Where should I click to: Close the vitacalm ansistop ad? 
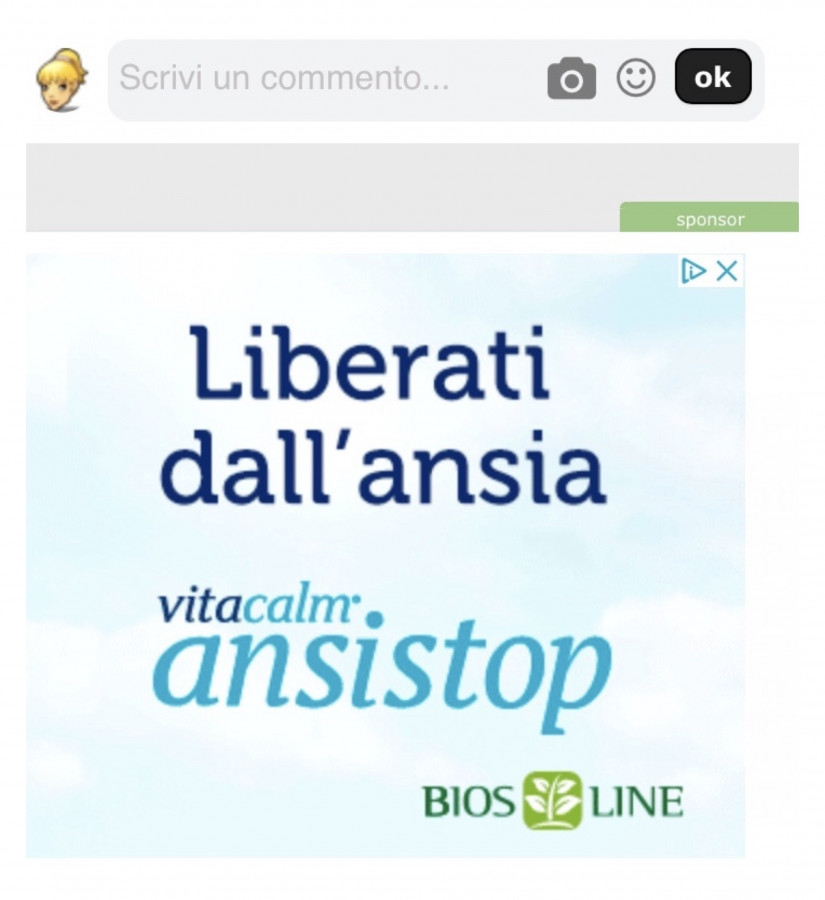(728, 270)
